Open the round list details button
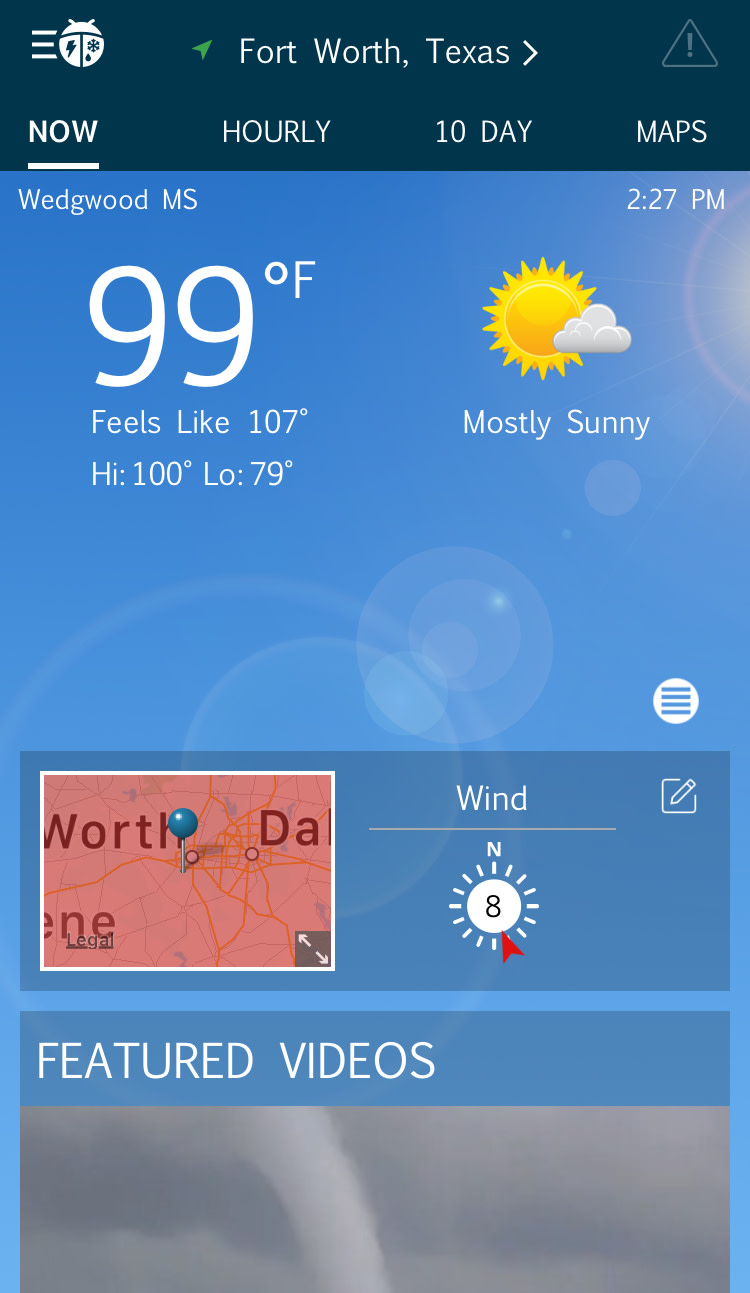Screen dimensions: 750x1293 tap(676, 701)
